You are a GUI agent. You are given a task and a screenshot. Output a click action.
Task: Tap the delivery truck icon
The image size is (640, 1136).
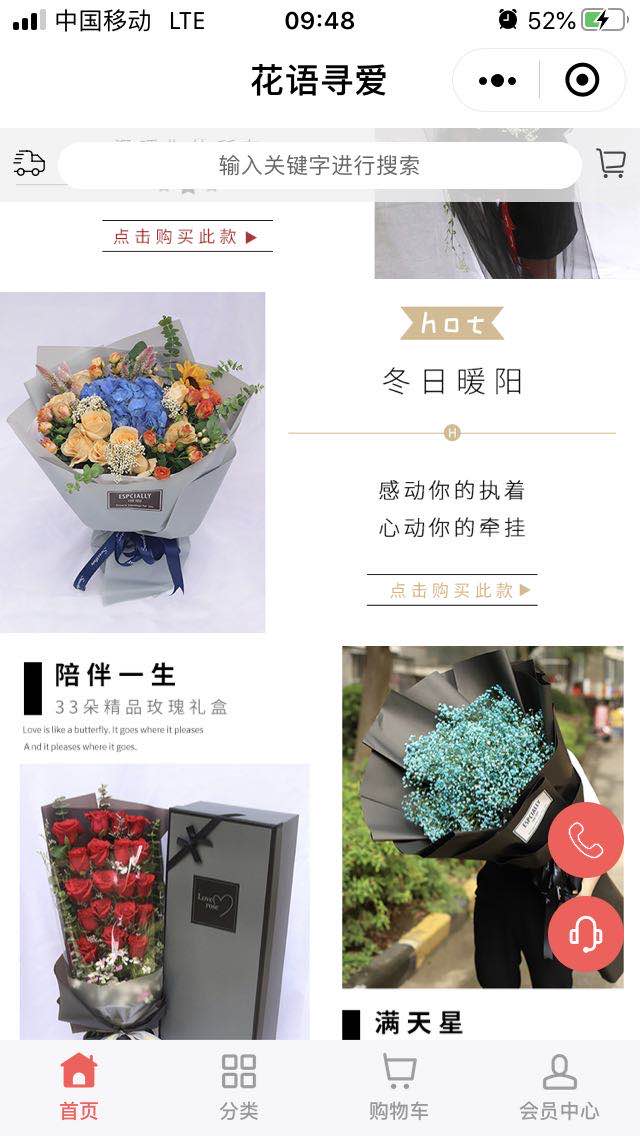[x=30, y=163]
